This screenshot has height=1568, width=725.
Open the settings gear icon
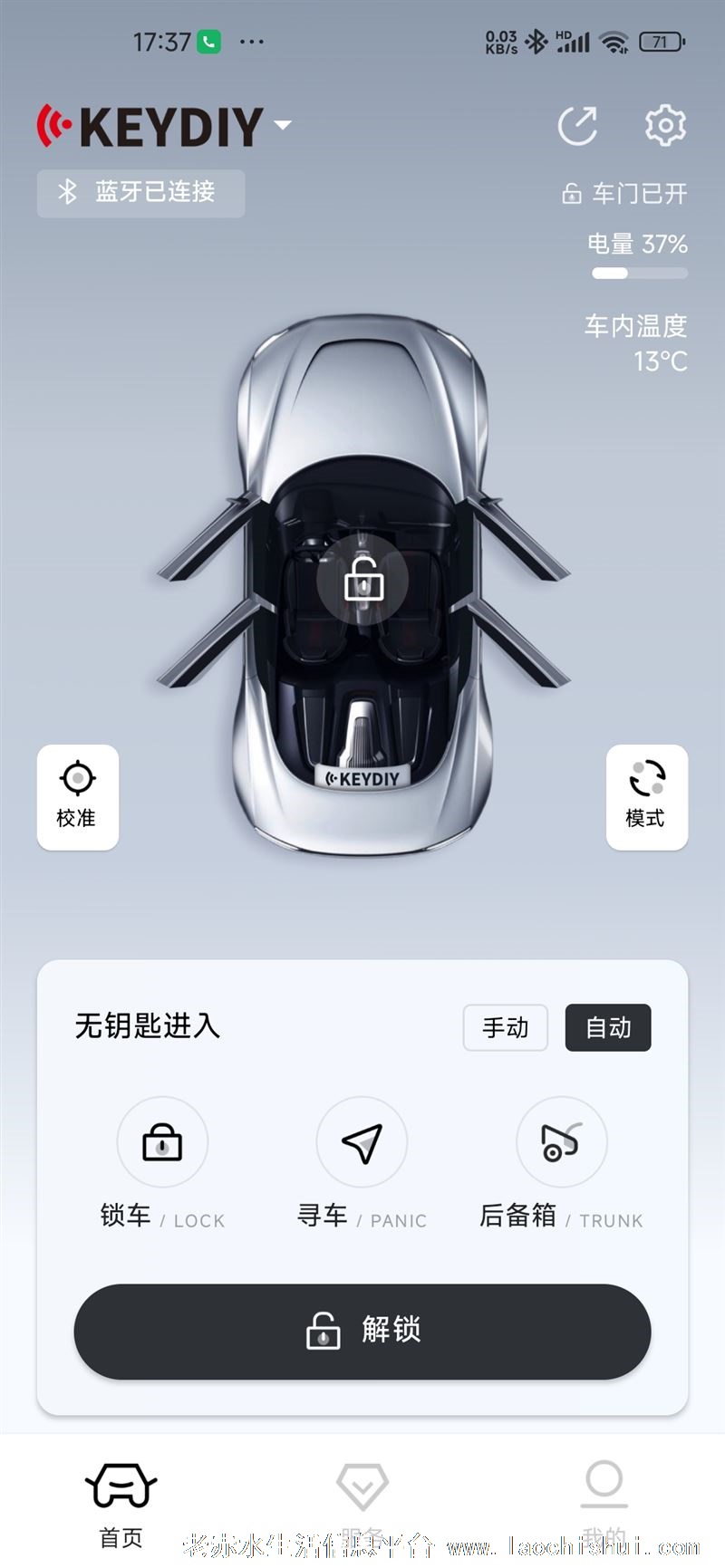coord(665,125)
